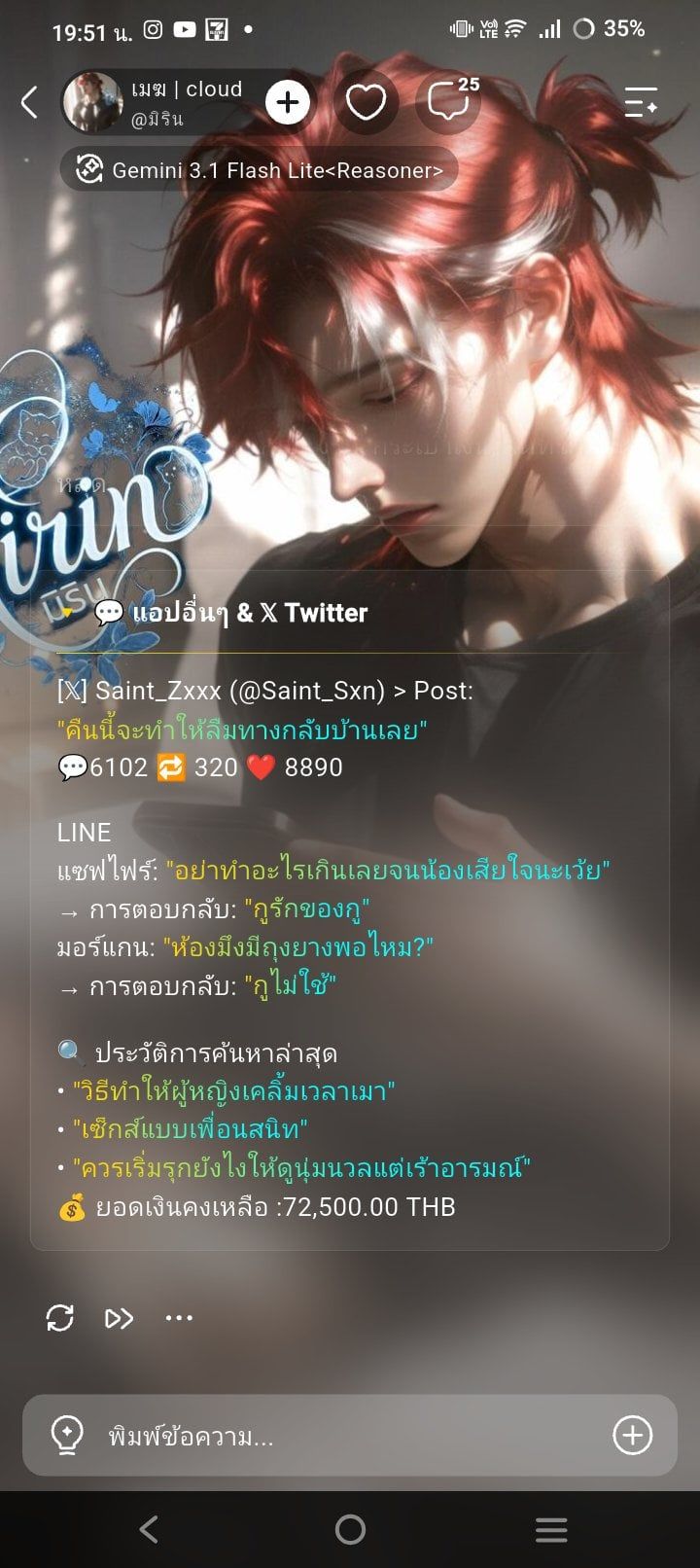Open the attachment plus button in the message bar

pos(633,1435)
